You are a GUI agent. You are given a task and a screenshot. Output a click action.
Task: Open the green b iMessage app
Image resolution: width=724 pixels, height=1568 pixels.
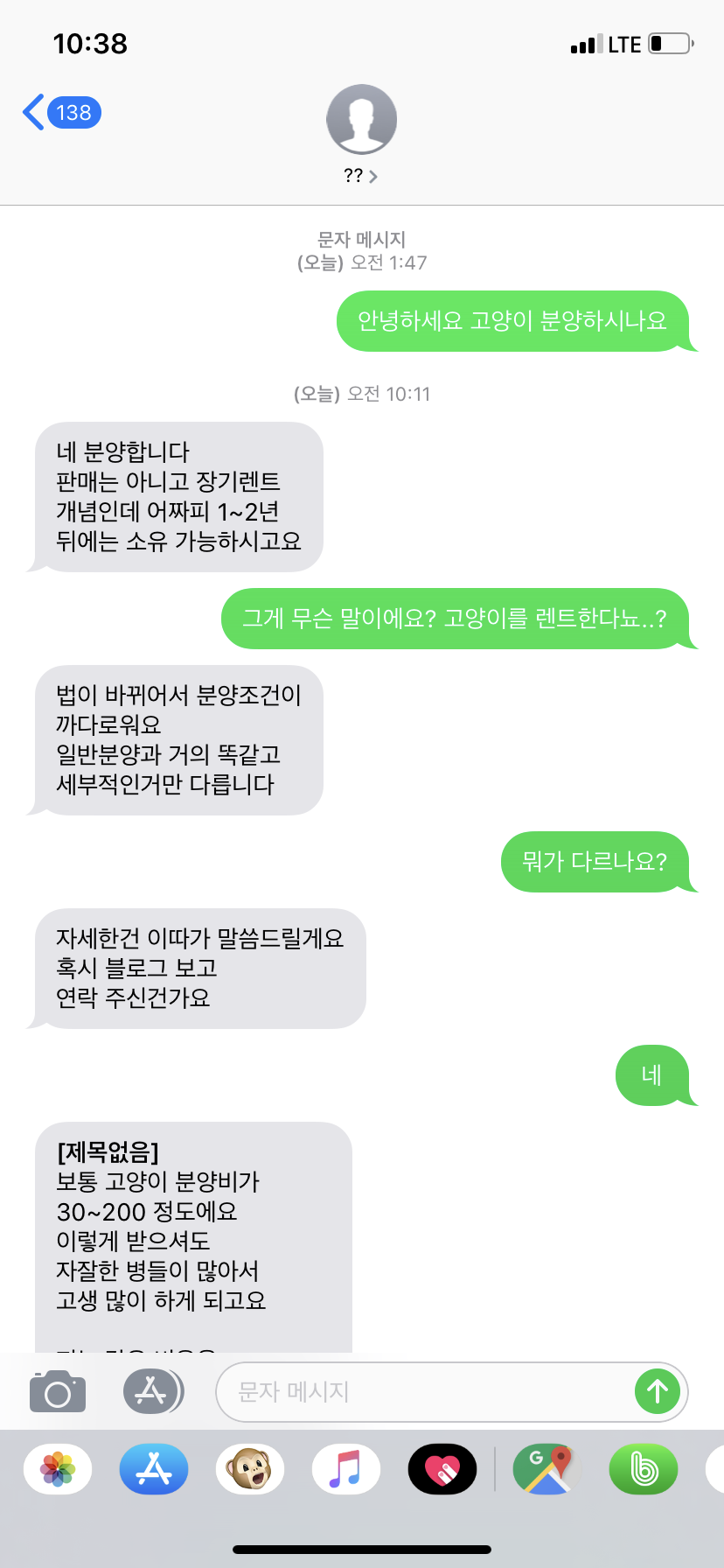tap(644, 1469)
